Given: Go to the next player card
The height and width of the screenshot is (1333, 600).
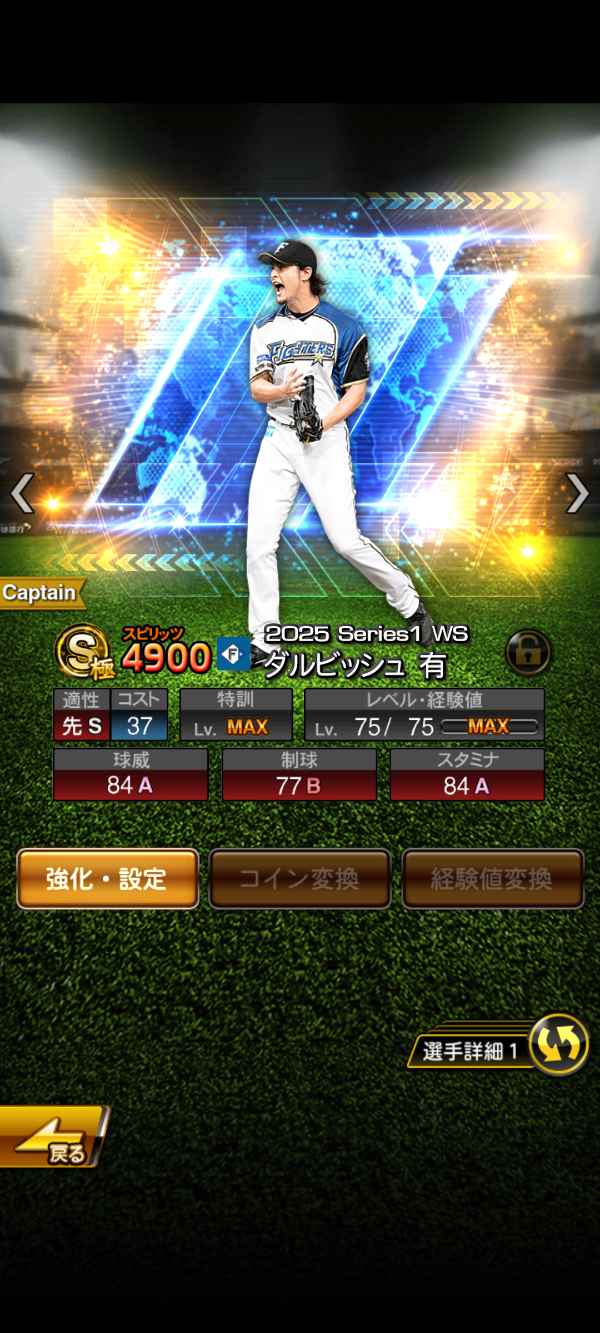Looking at the screenshot, I should [578, 492].
